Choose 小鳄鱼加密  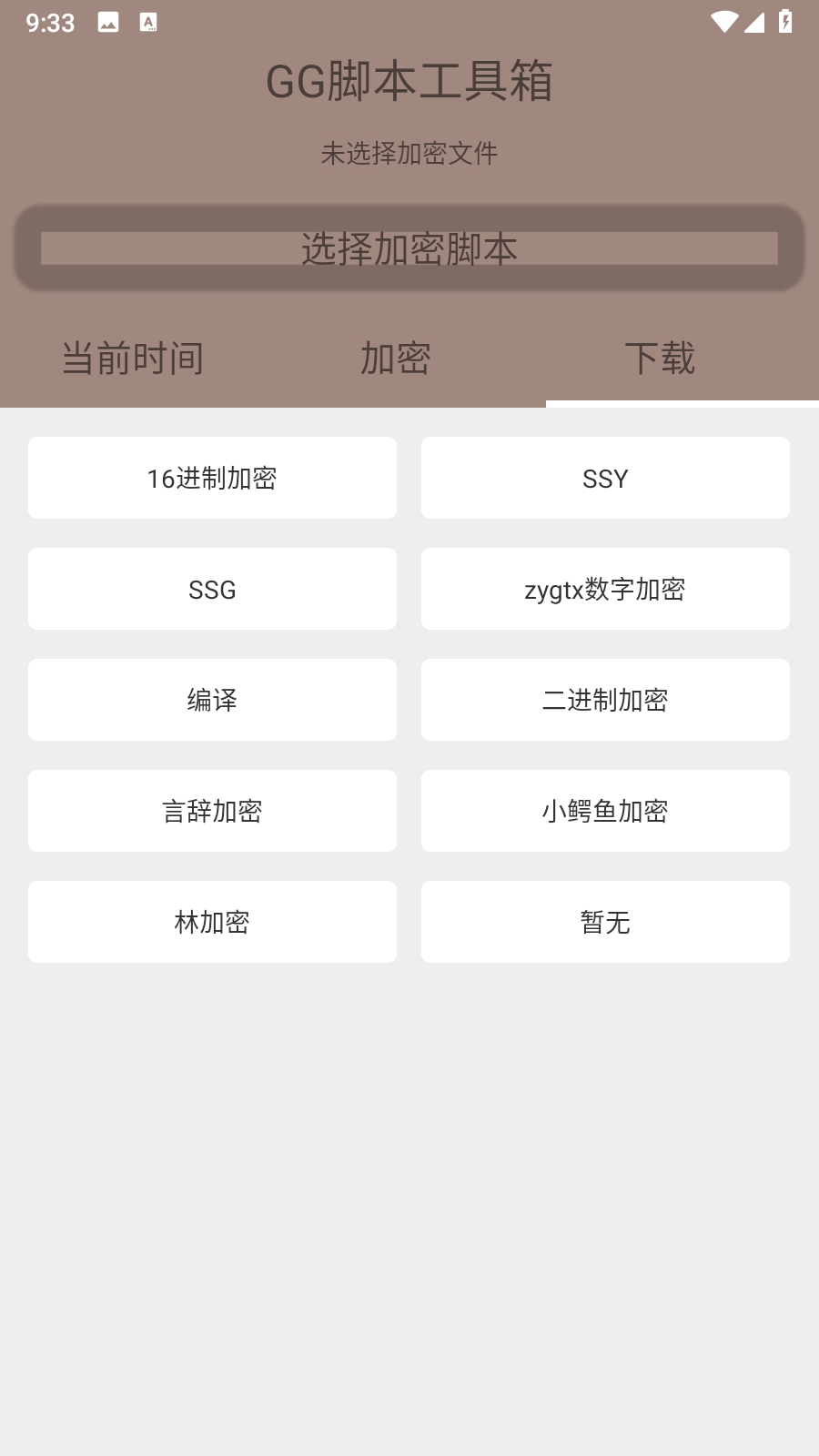click(x=605, y=811)
